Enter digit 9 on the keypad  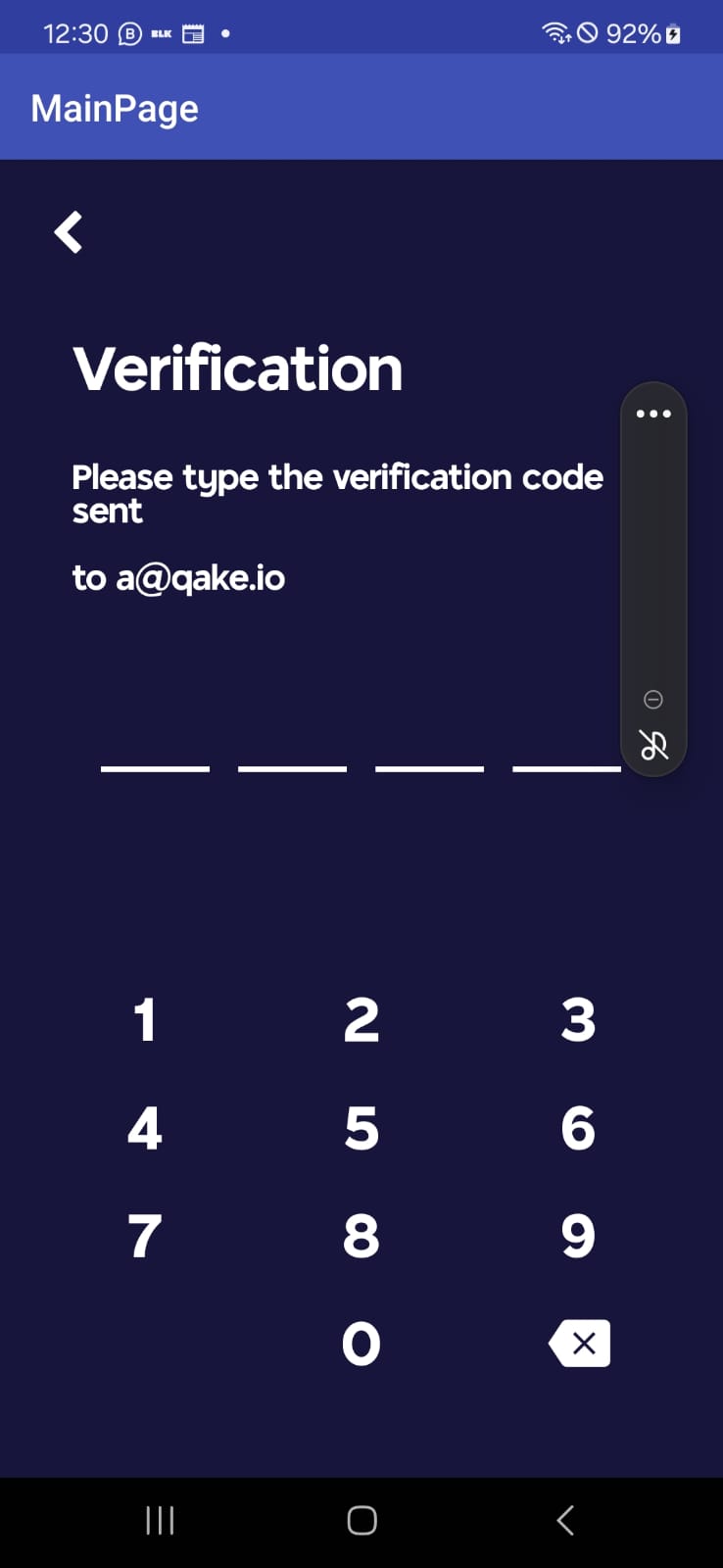(x=578, y=1236)
